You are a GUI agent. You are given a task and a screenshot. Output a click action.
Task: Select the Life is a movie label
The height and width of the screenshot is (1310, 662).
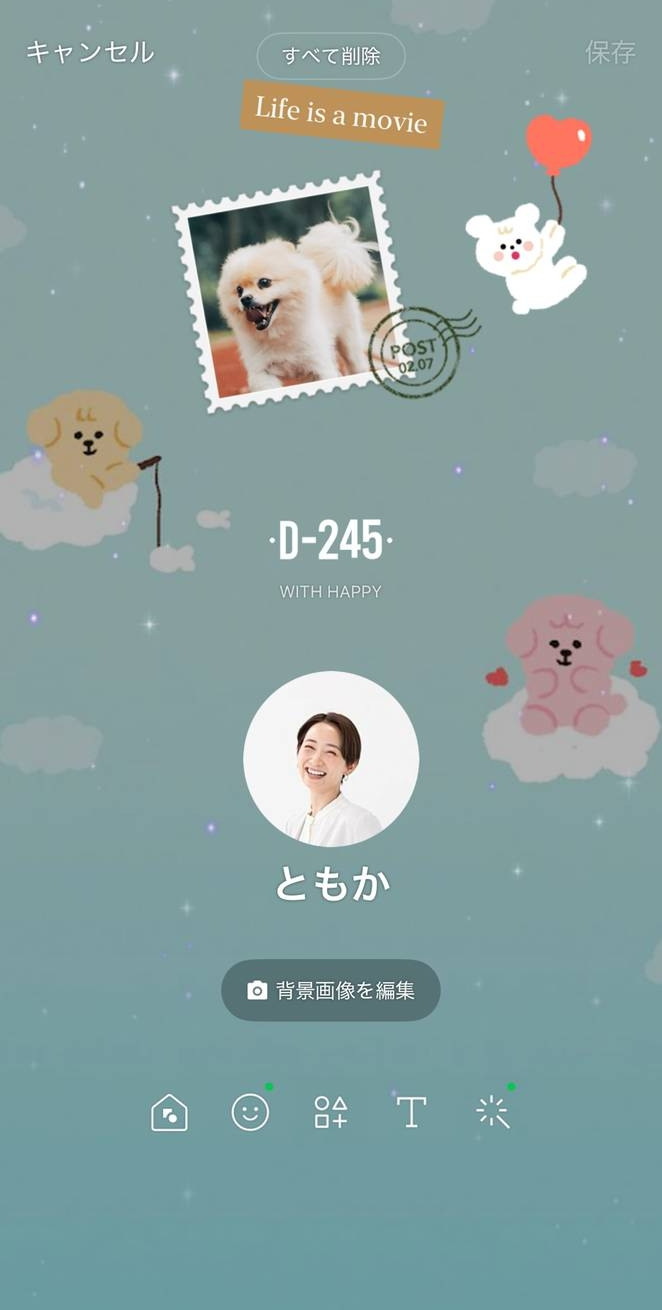pyautogui.click(x=341, y=114)
